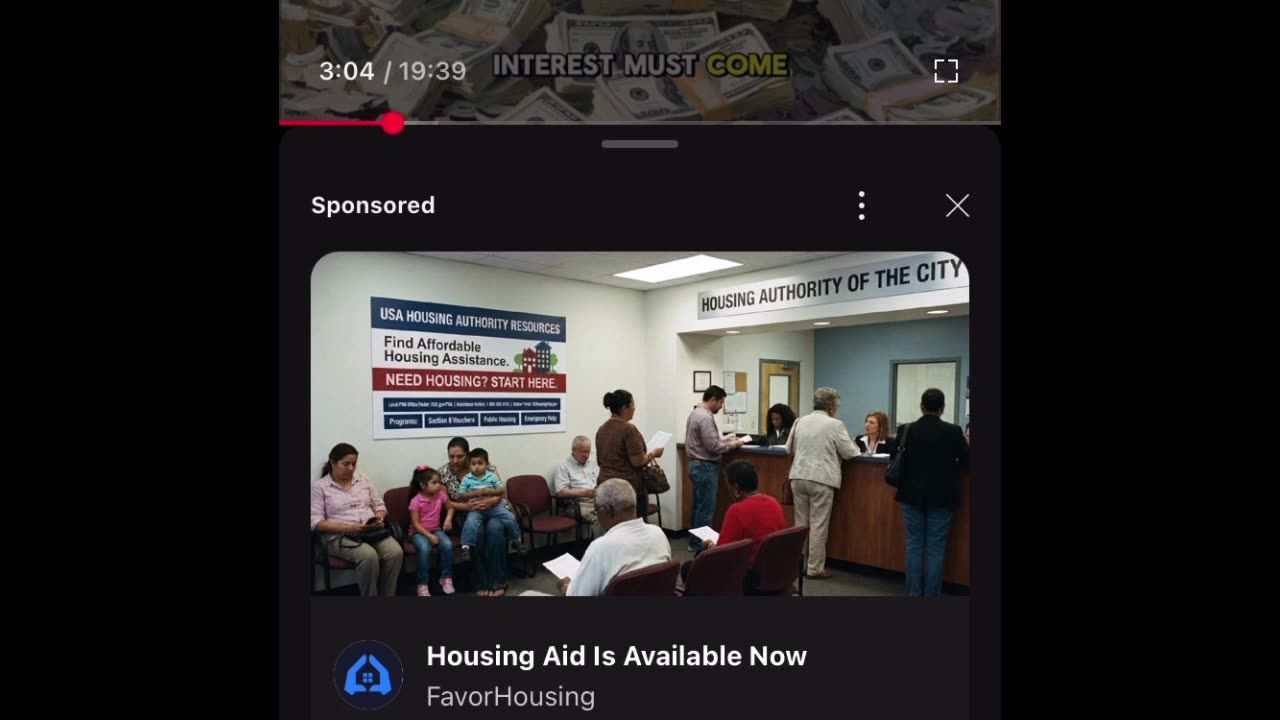The image size is (1280, 720).
Task: Close the Sponsored panel
Action: coord(957,206)
